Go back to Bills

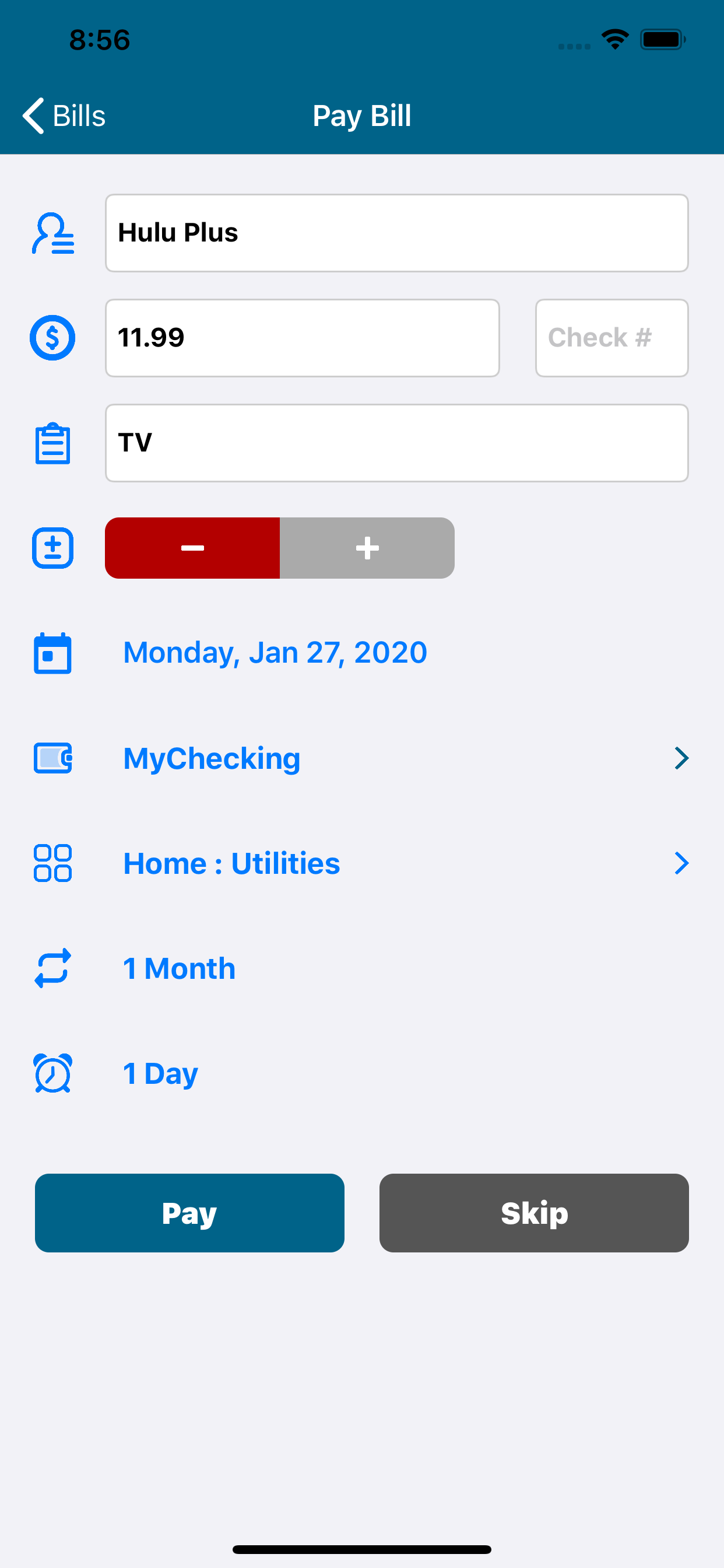(64, 116)
